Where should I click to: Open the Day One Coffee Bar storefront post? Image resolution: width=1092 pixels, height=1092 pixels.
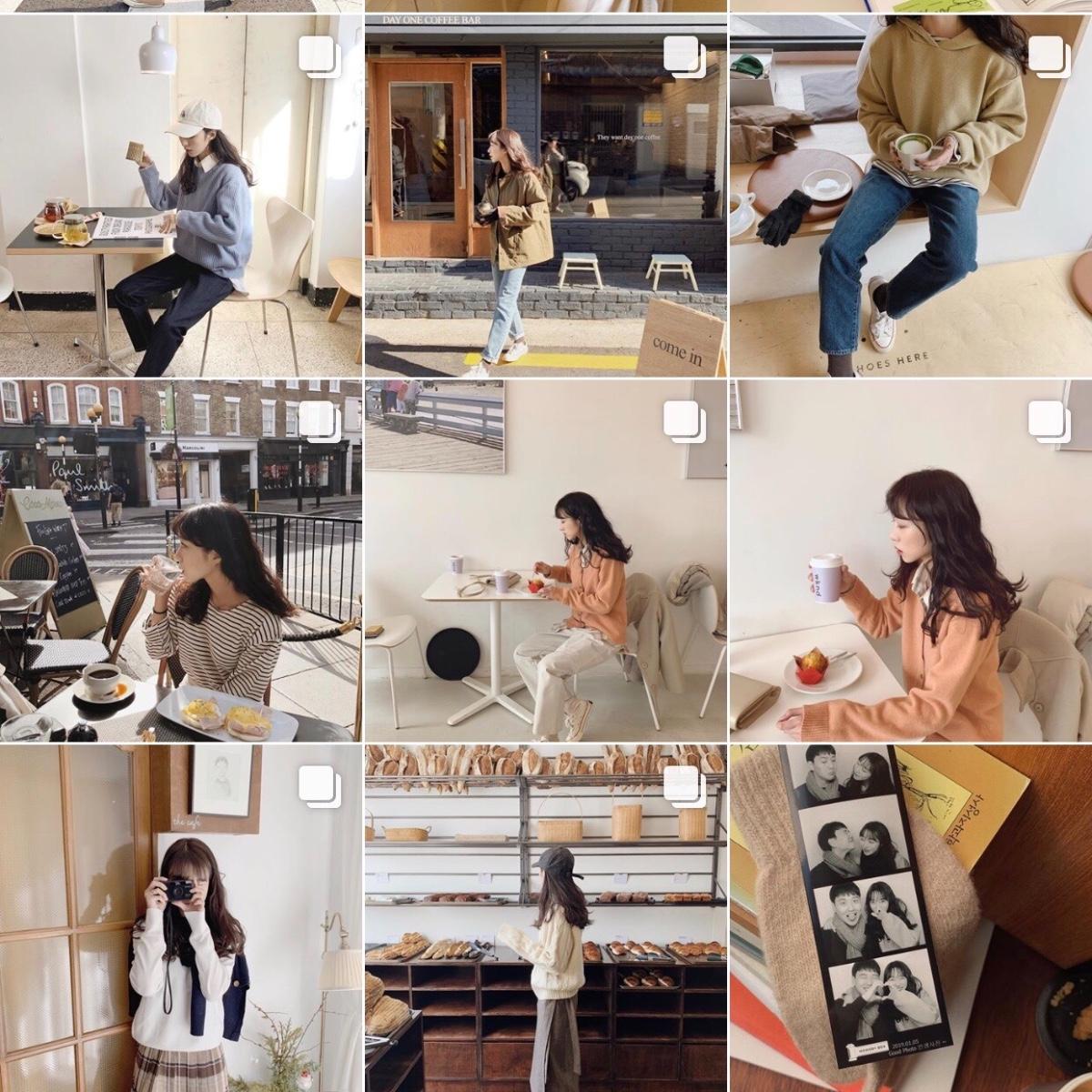tap(546, 196)
